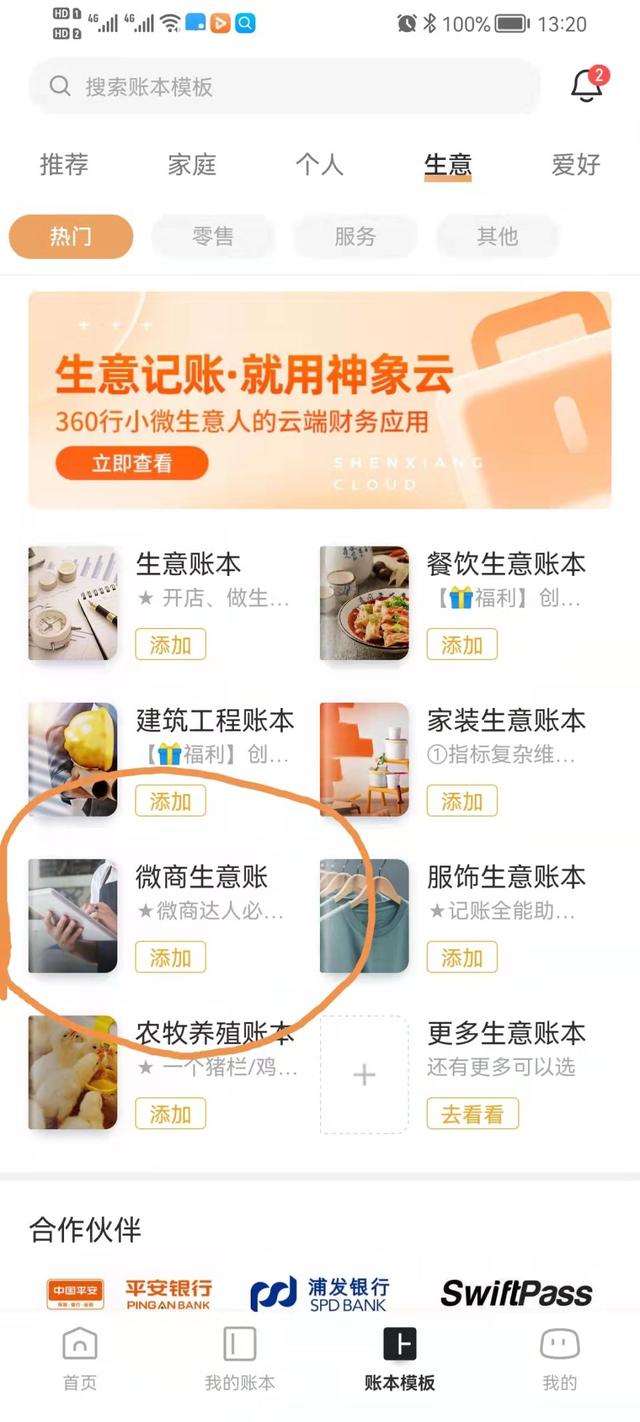This screenshot has height=1422, width=640.
Task: Add the 微商生意账 template
Action: pyautogui.click(x=170, y=957)
